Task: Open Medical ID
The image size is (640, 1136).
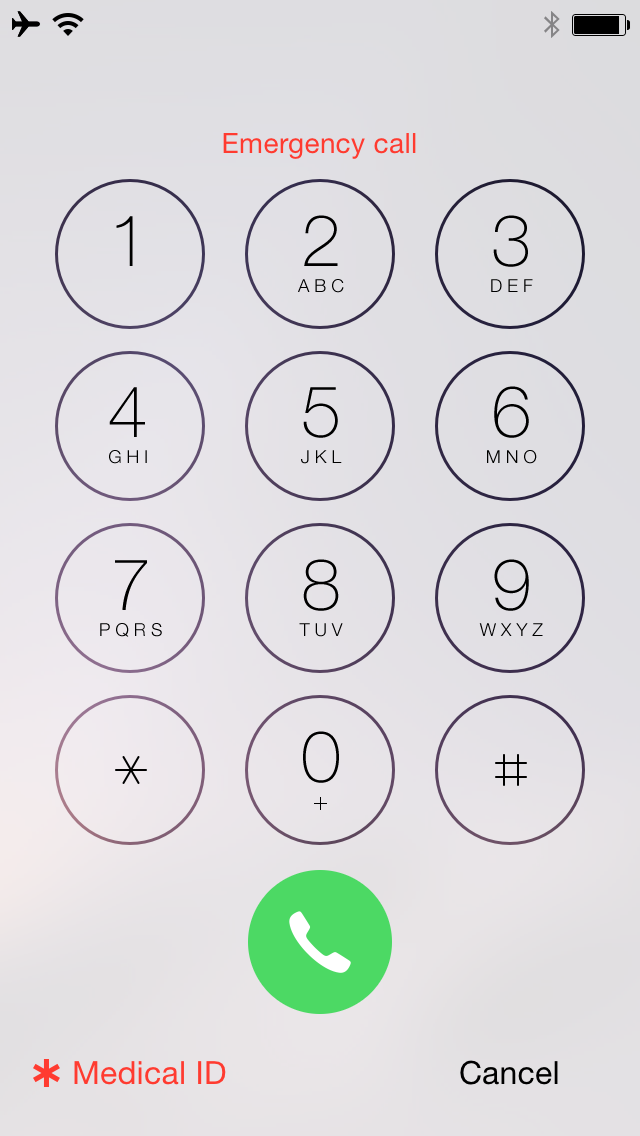Action: 130,1073
